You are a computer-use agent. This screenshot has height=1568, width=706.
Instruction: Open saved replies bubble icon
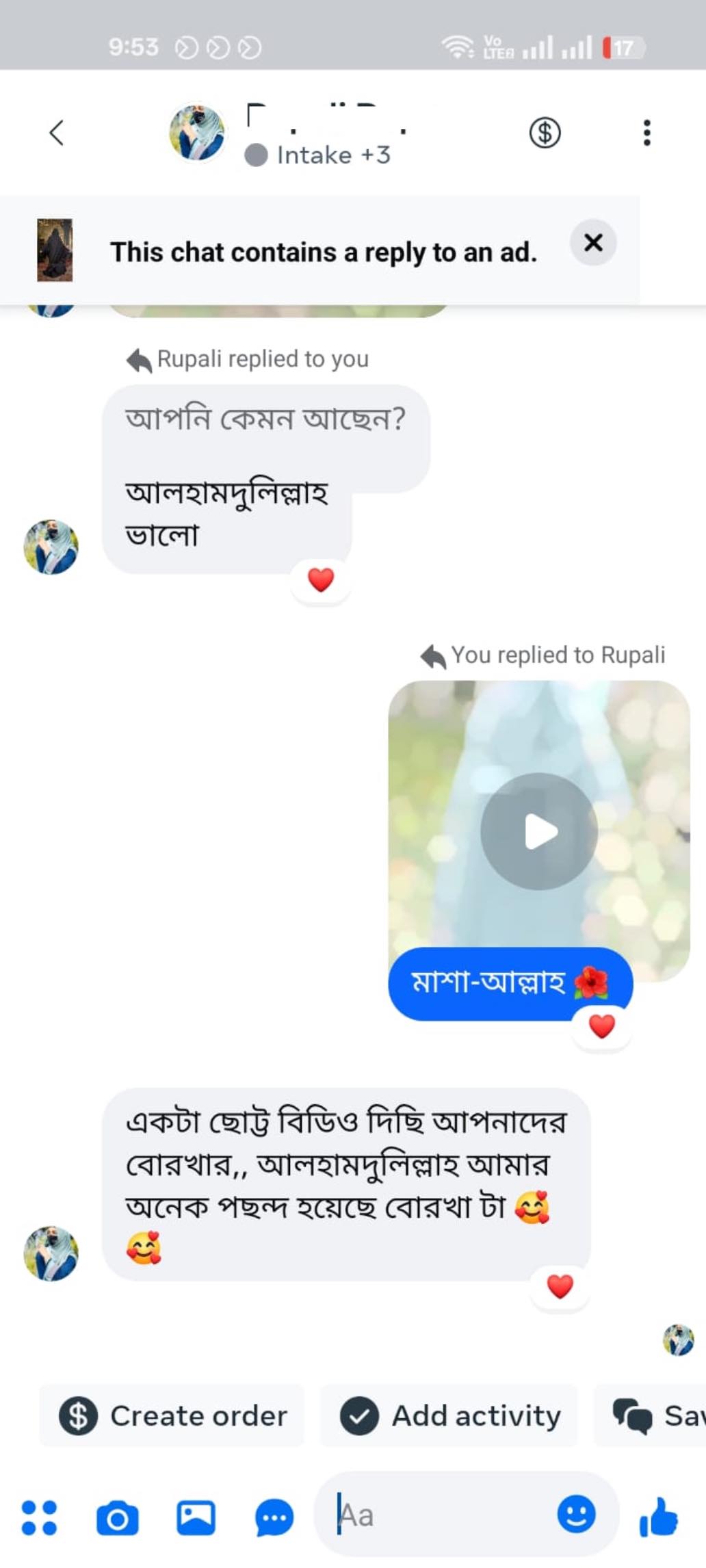coord(274,1517)
